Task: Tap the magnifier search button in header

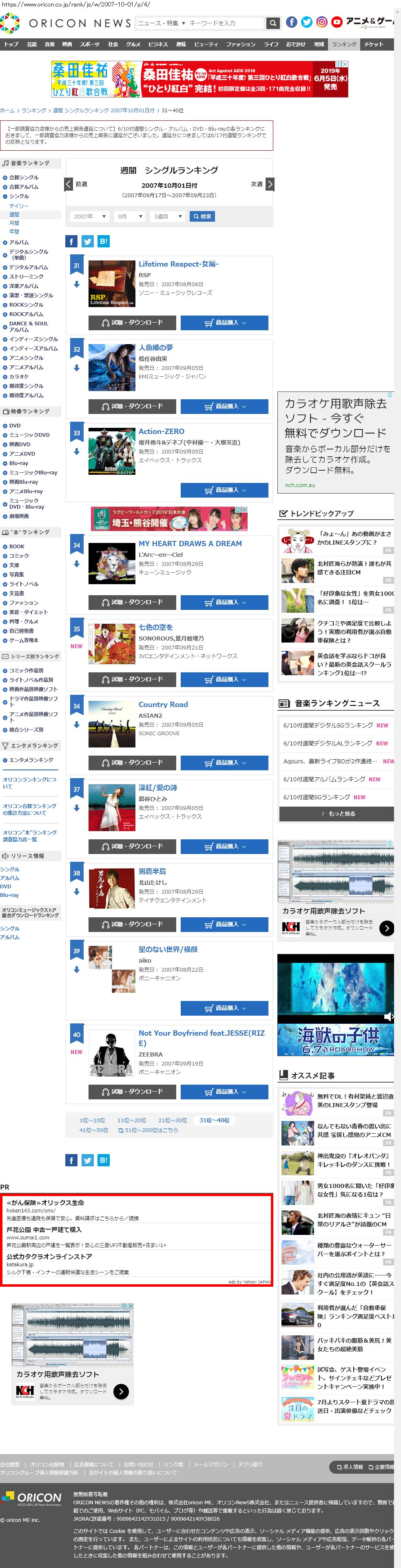Action: tap(273, 23)
